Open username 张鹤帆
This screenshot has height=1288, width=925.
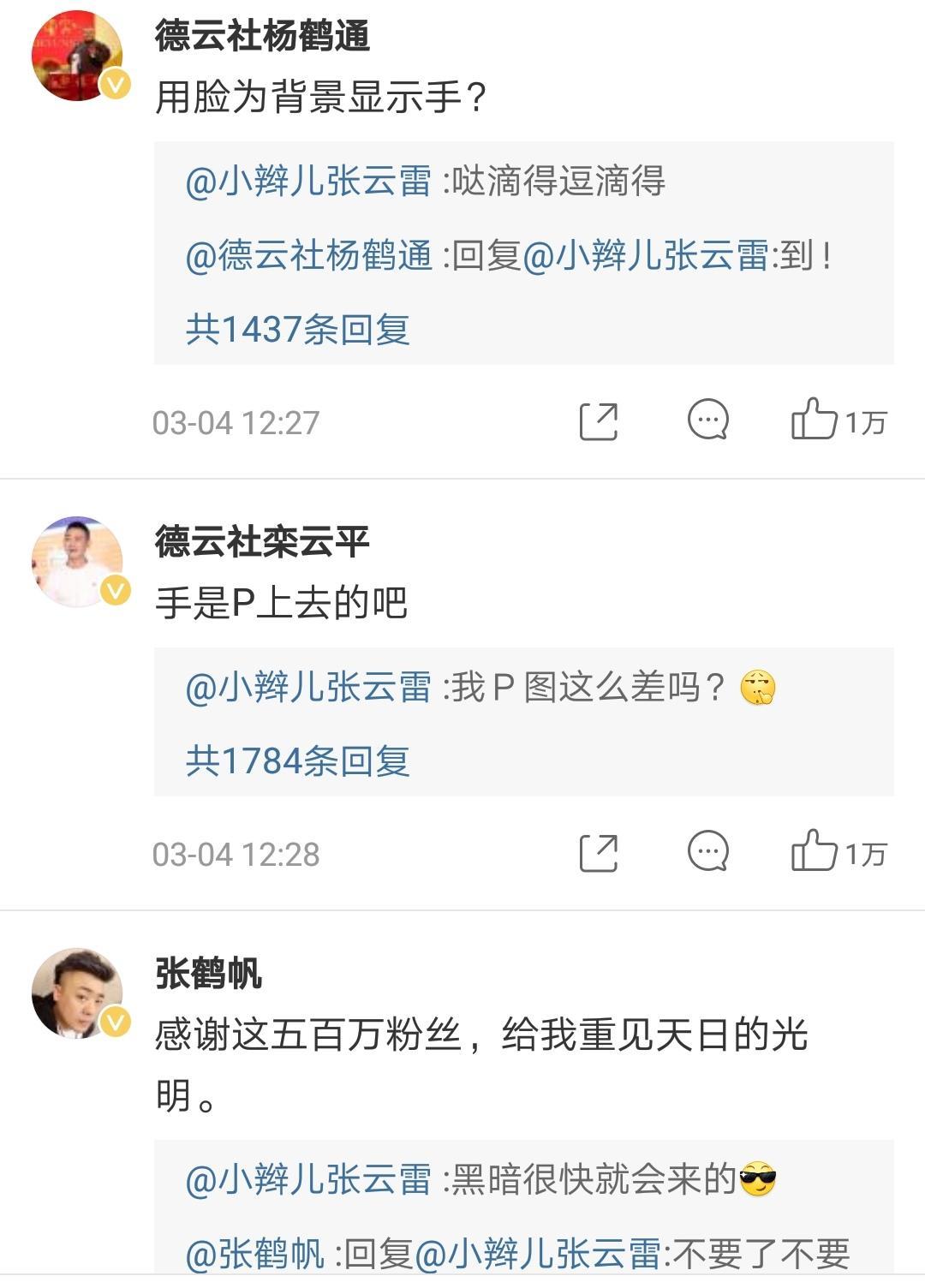[x=208, y=974]
